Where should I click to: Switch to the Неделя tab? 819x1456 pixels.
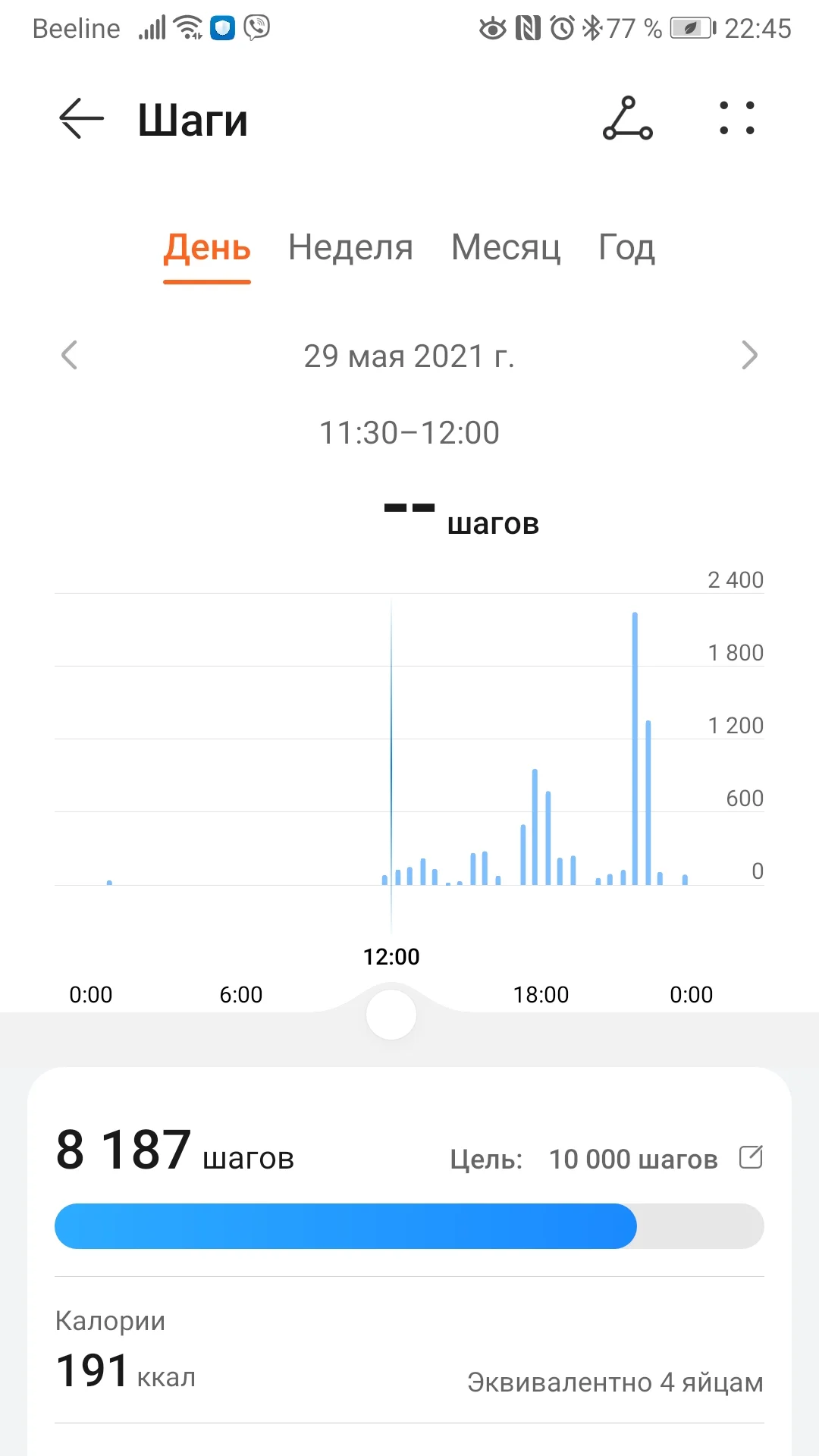(x=350, y=248)
